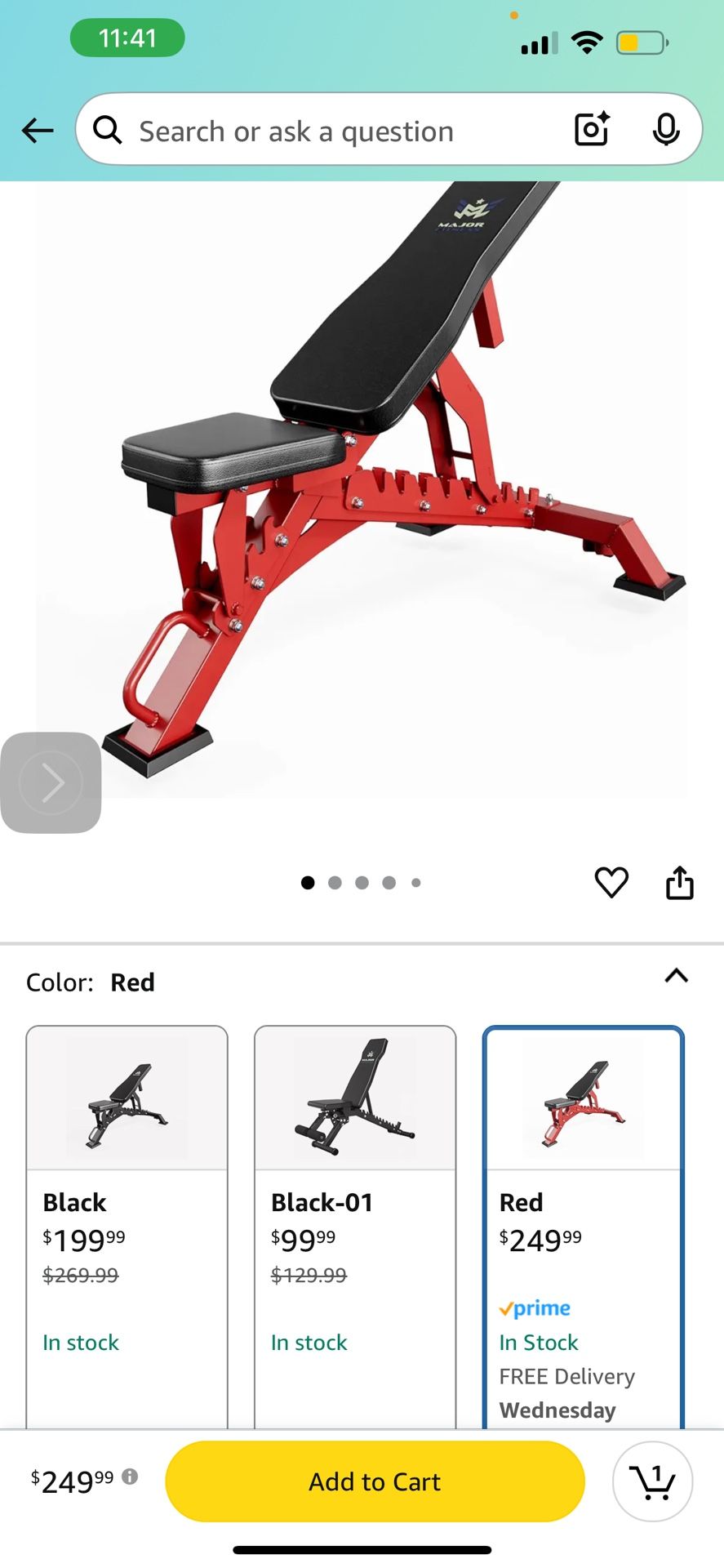Tap the search or ask a question field

[x=326, y=131]
